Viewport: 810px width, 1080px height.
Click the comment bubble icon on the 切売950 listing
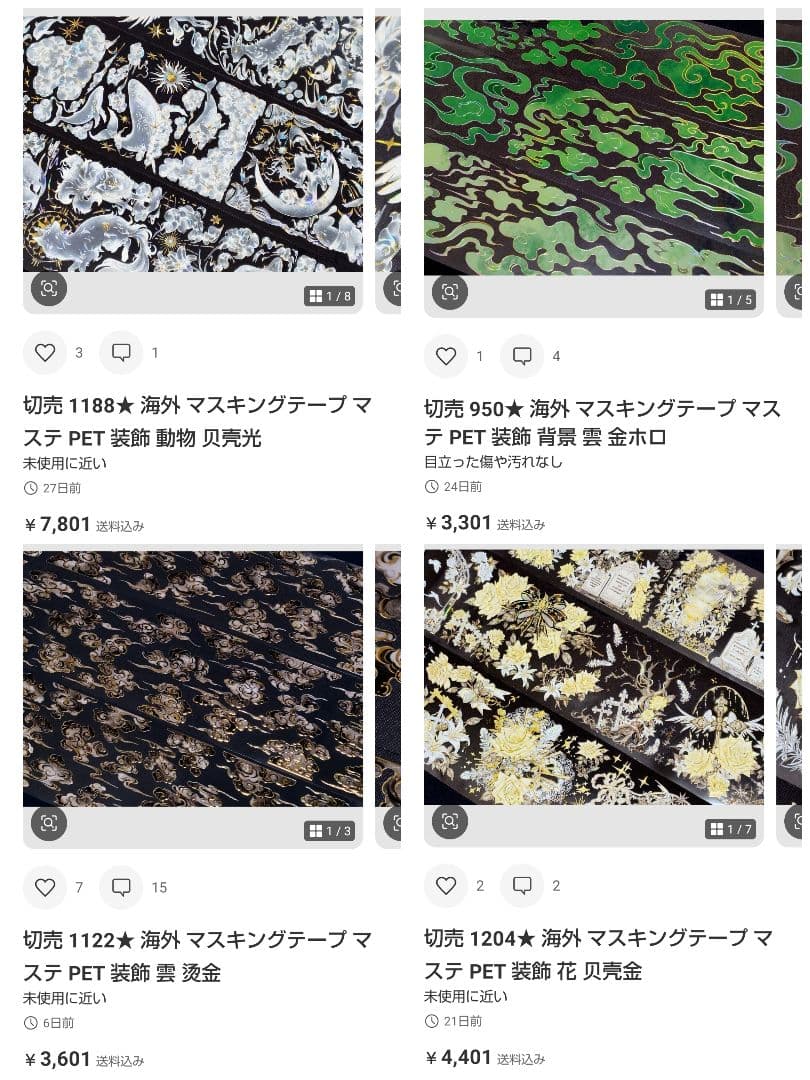click(x=523, y=356)
